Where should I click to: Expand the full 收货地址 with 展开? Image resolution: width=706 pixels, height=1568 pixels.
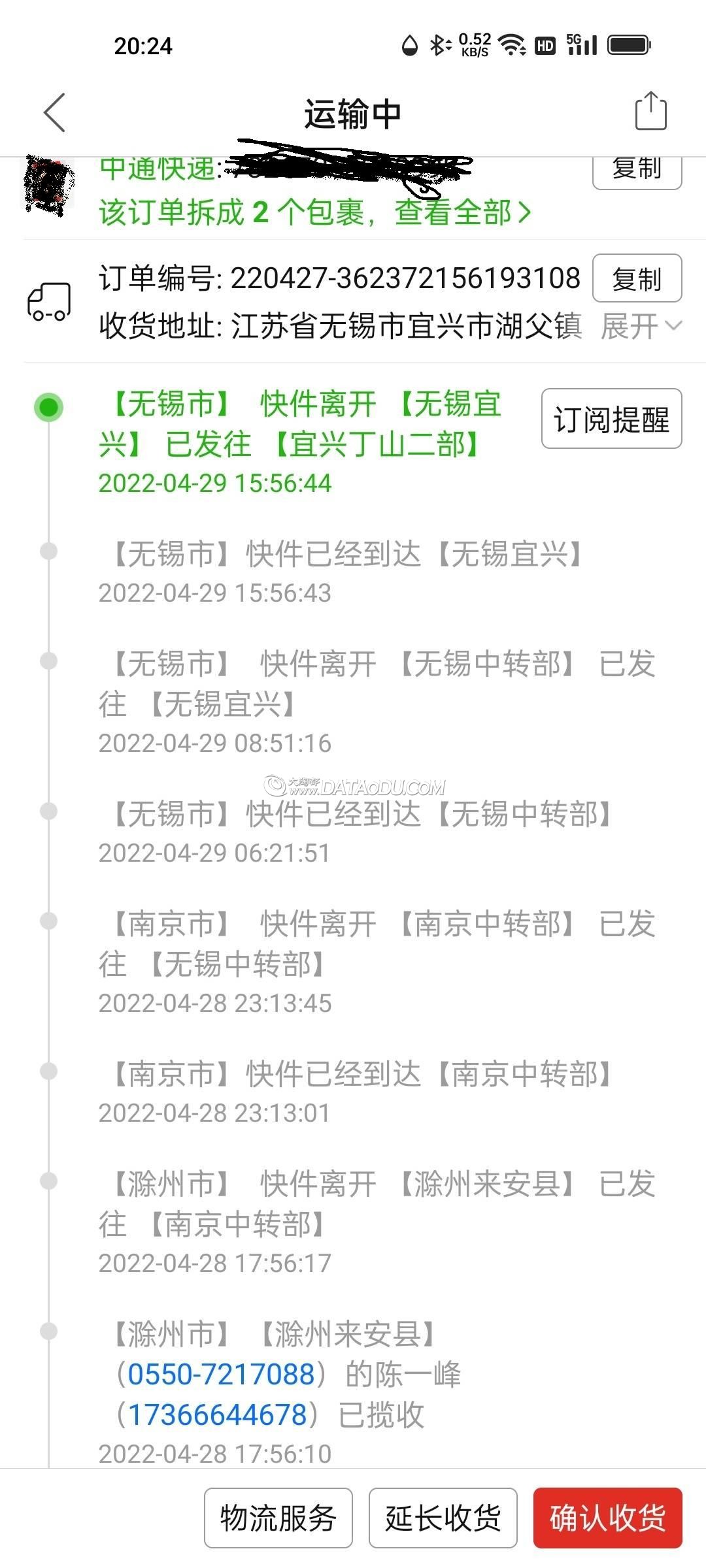point(641,326)
